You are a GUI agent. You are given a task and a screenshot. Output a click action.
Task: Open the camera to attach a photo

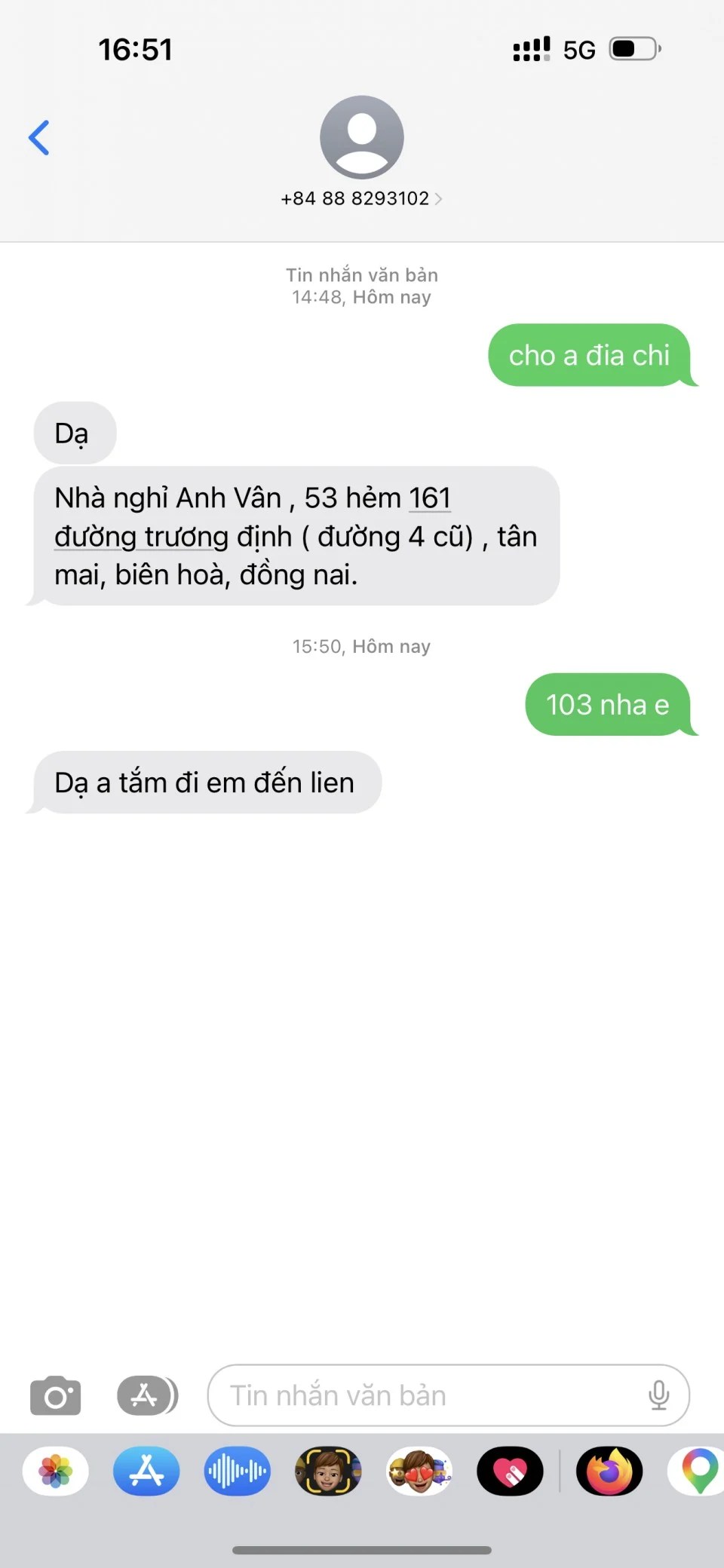[55, 1396]
